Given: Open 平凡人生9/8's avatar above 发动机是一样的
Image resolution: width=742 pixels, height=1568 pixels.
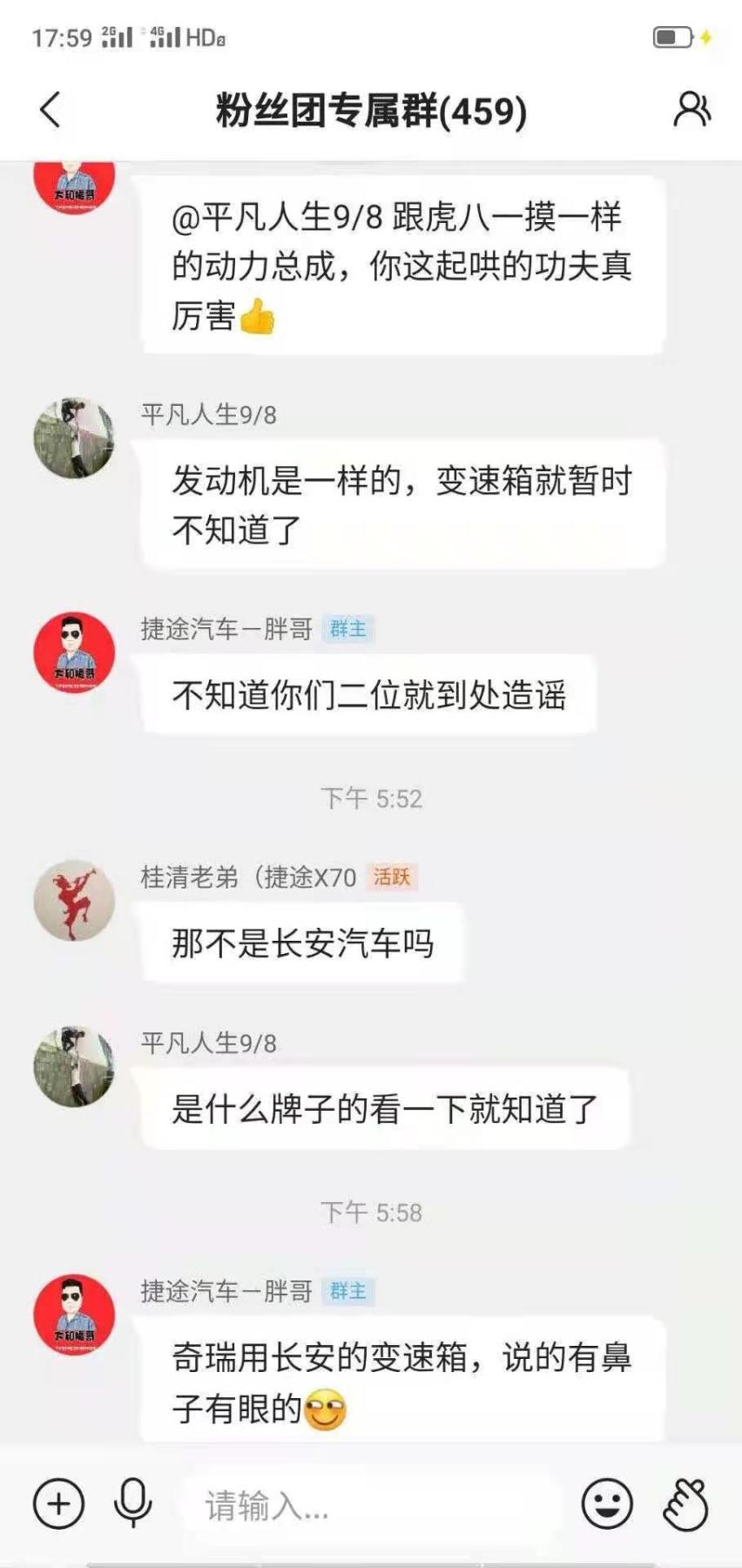Looking at the screenshot, I should click(x=74, y=438).
